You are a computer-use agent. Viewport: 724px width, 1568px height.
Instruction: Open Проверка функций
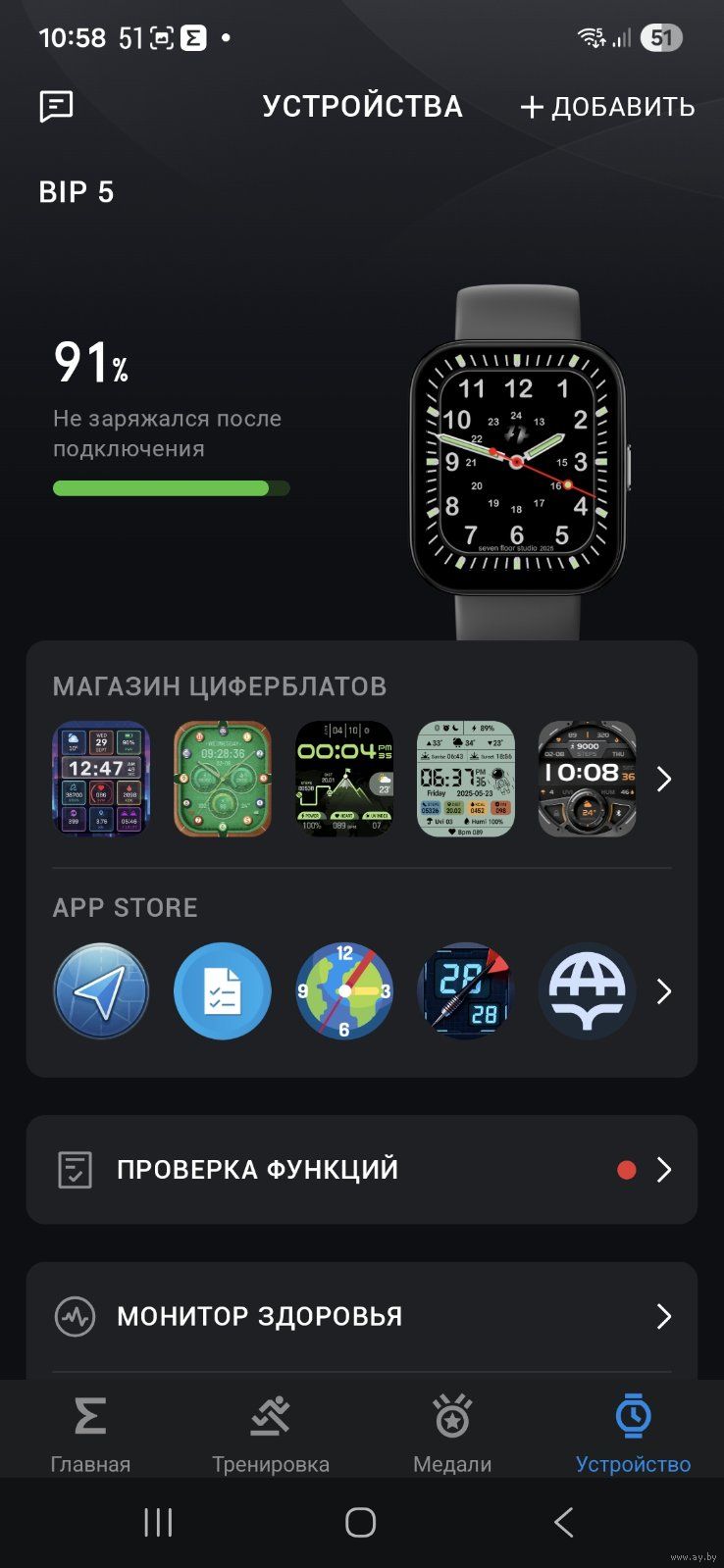pos(361,1169)
